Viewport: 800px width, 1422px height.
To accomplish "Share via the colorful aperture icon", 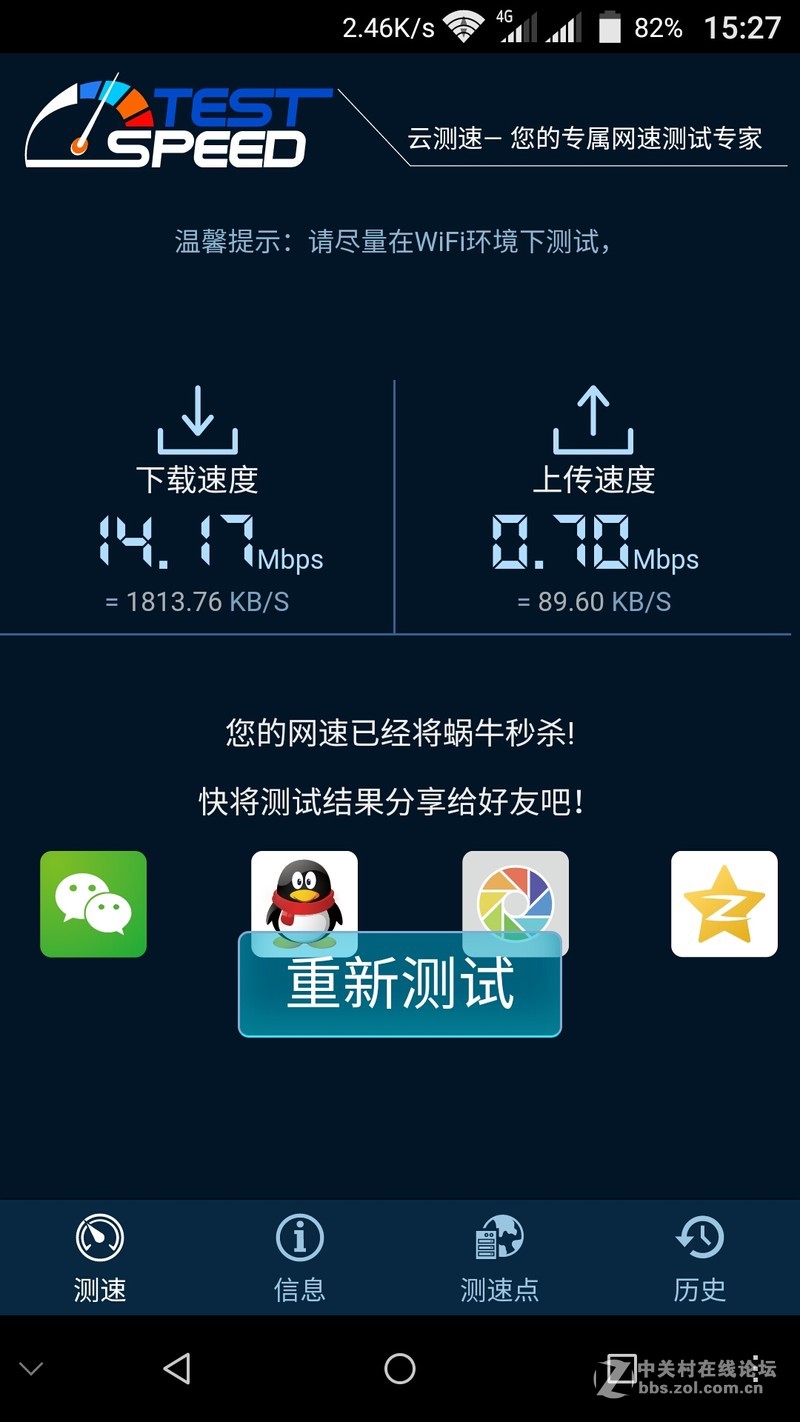I will tap(515, 890).
